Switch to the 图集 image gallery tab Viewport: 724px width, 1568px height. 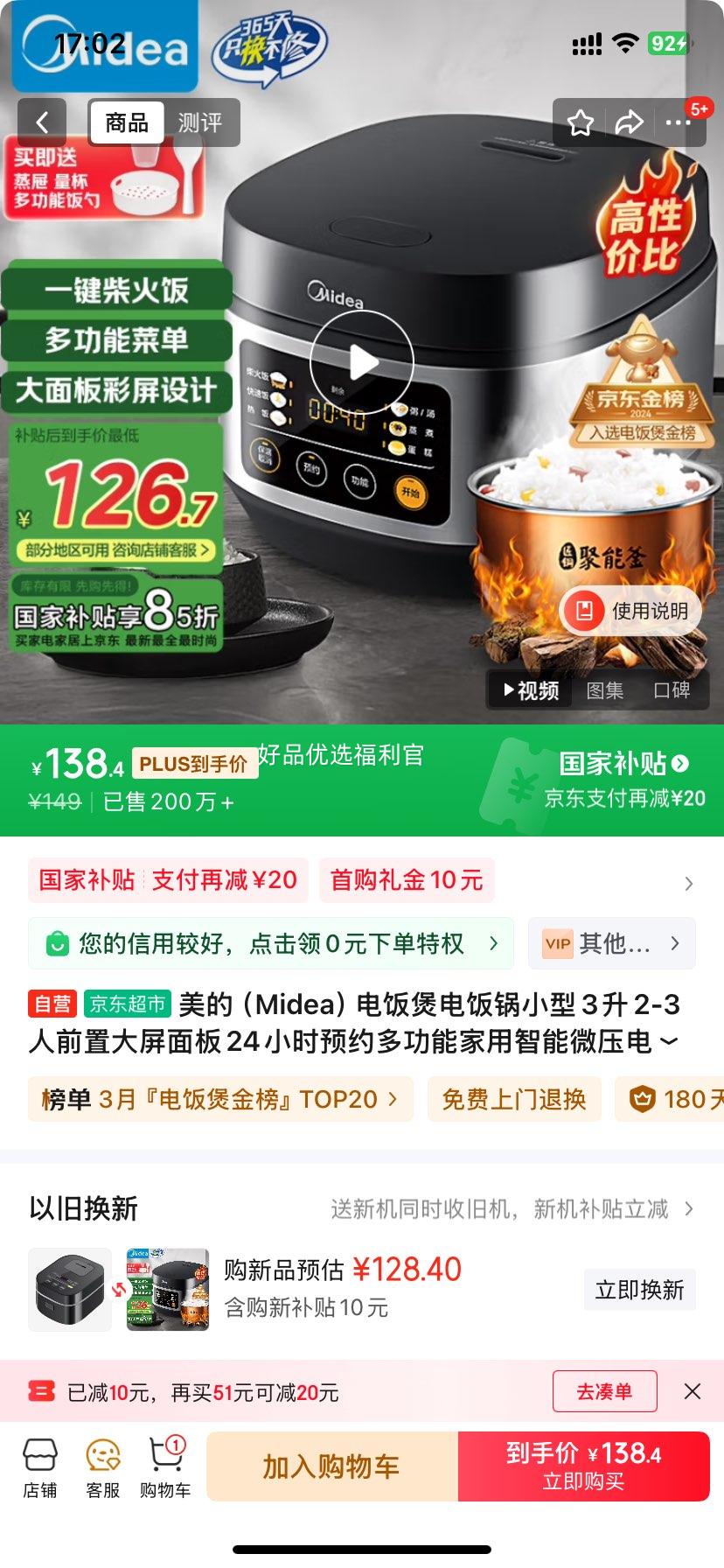coord(607,690)
